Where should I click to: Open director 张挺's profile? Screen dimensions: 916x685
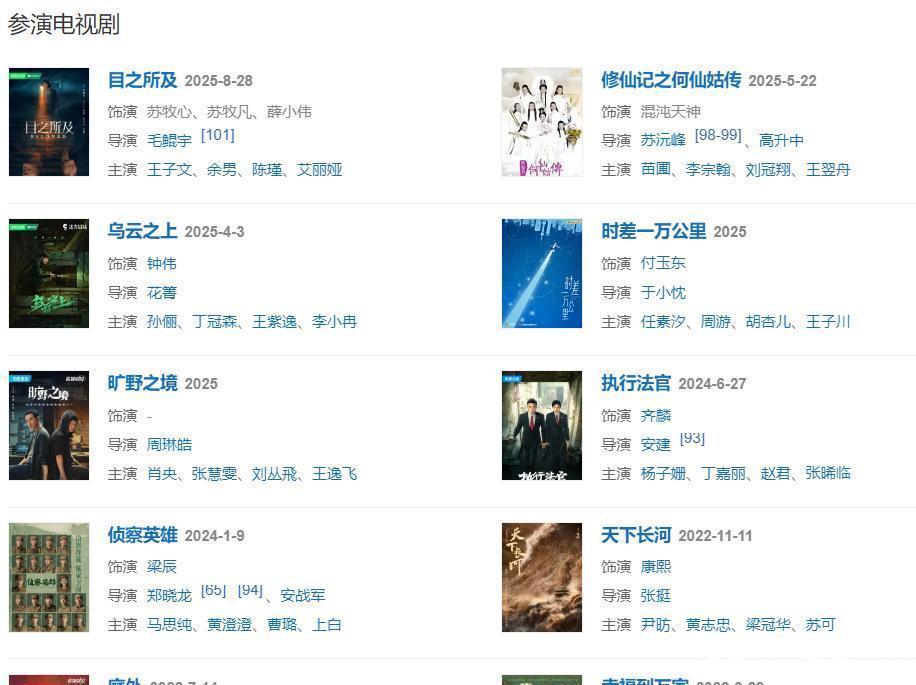coord(655,596)
